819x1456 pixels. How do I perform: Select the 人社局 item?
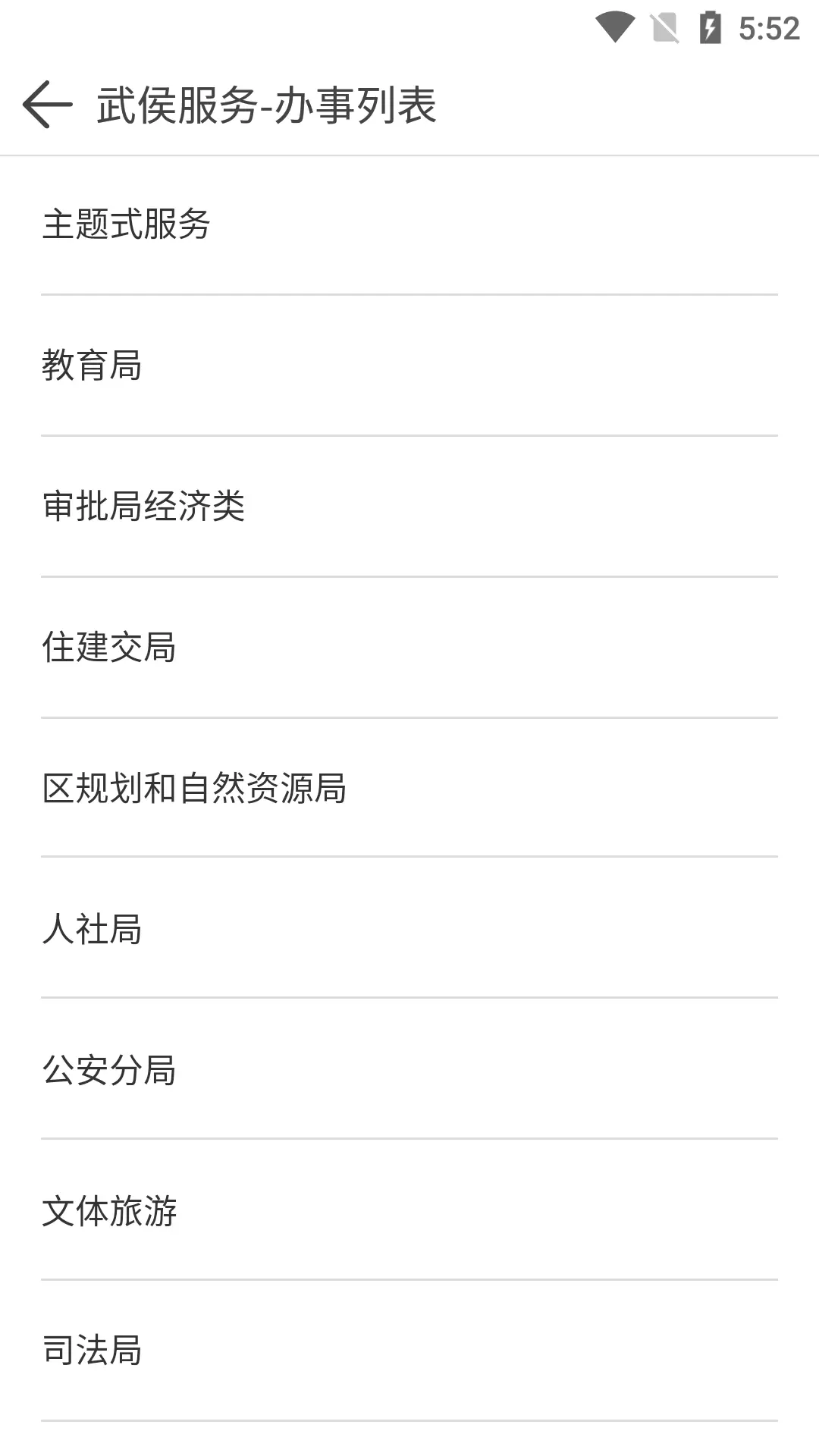point(409,929)
